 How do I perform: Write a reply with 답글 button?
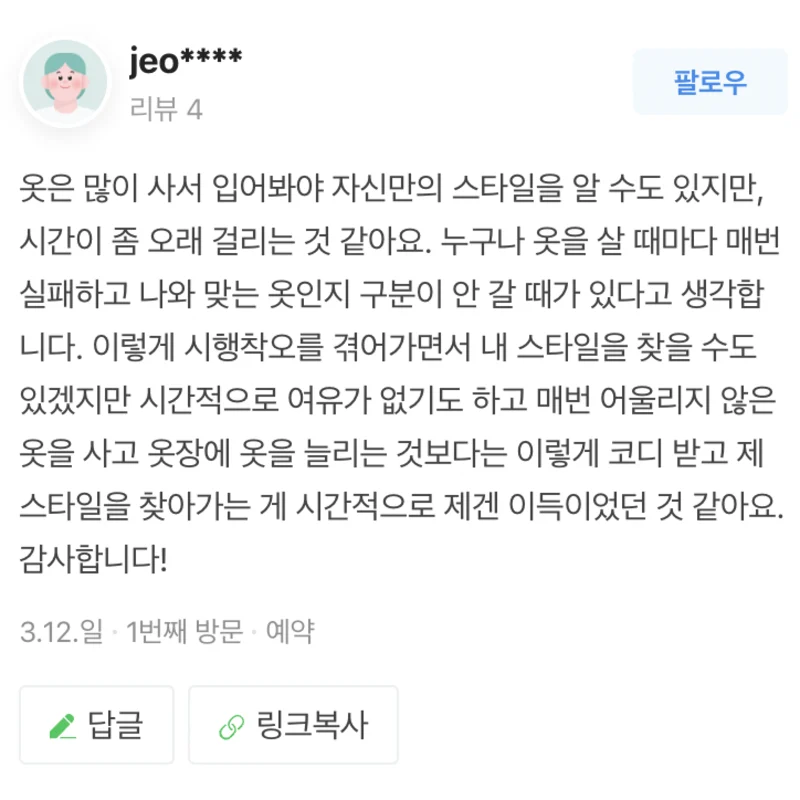point(96,725)
